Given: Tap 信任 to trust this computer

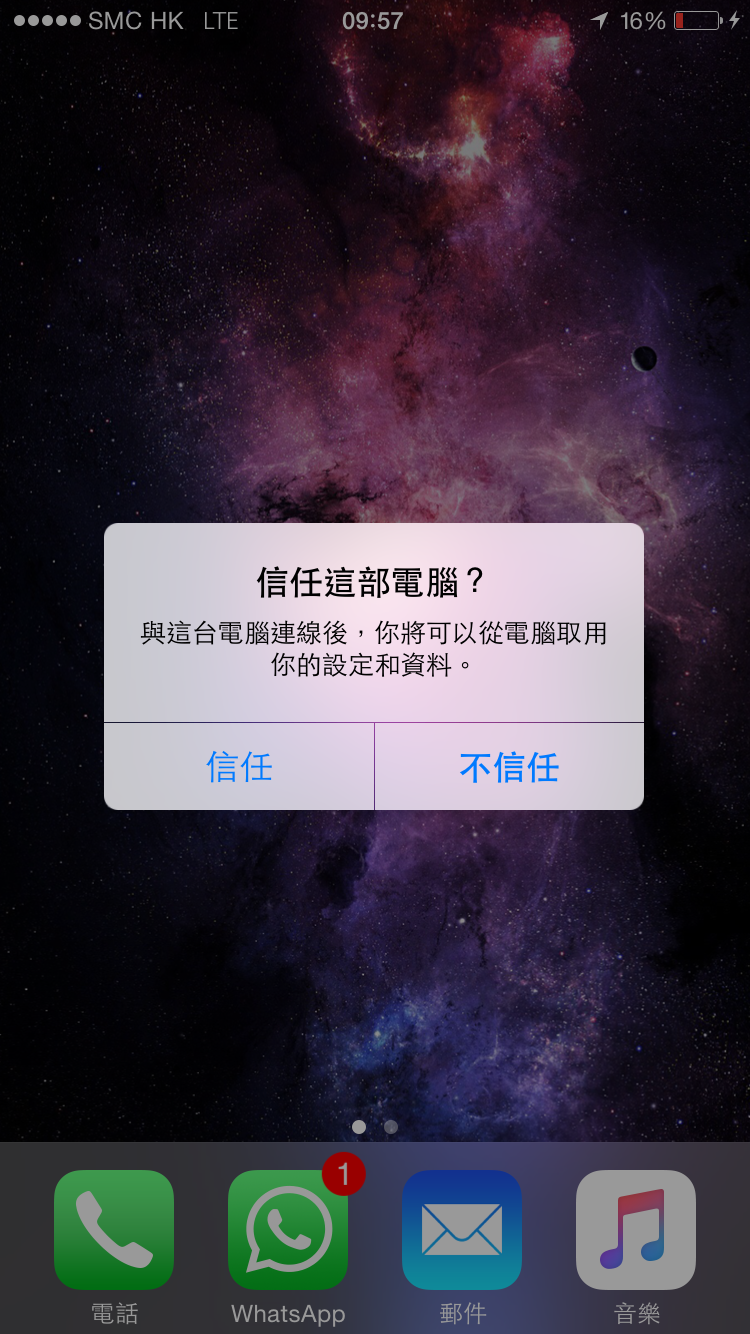Looking at the screenshot, I should [x=239, y=767].
